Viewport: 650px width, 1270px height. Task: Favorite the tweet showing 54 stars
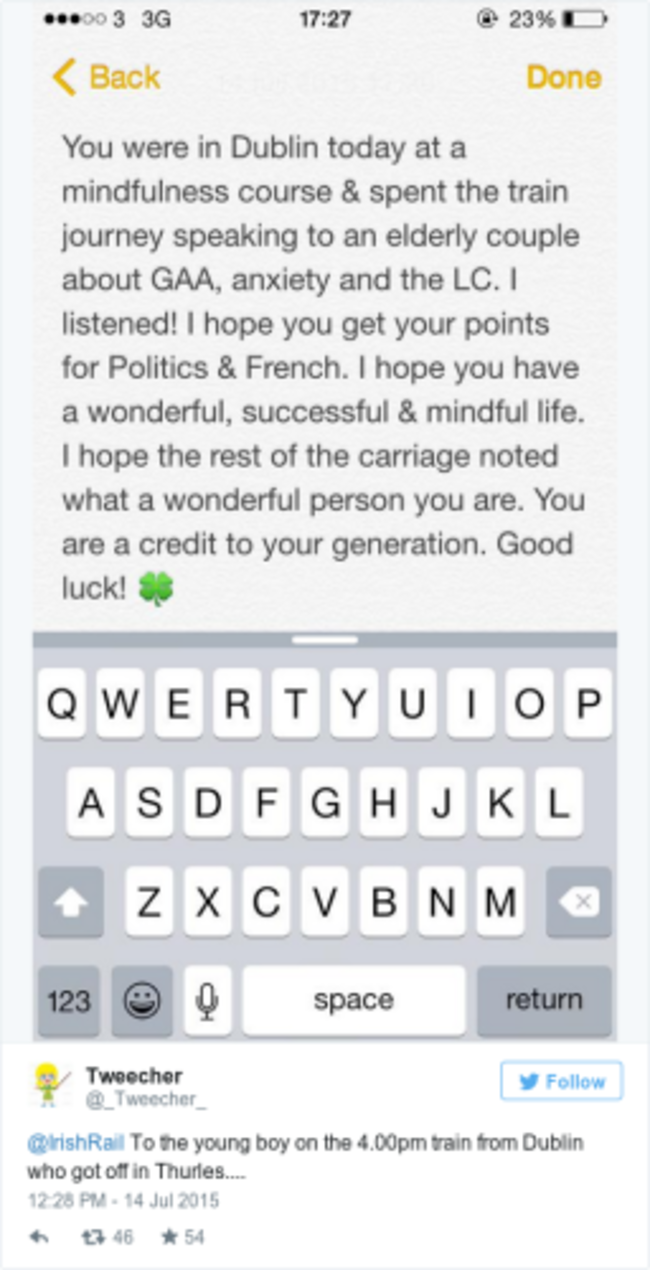tap(170, 1237)
